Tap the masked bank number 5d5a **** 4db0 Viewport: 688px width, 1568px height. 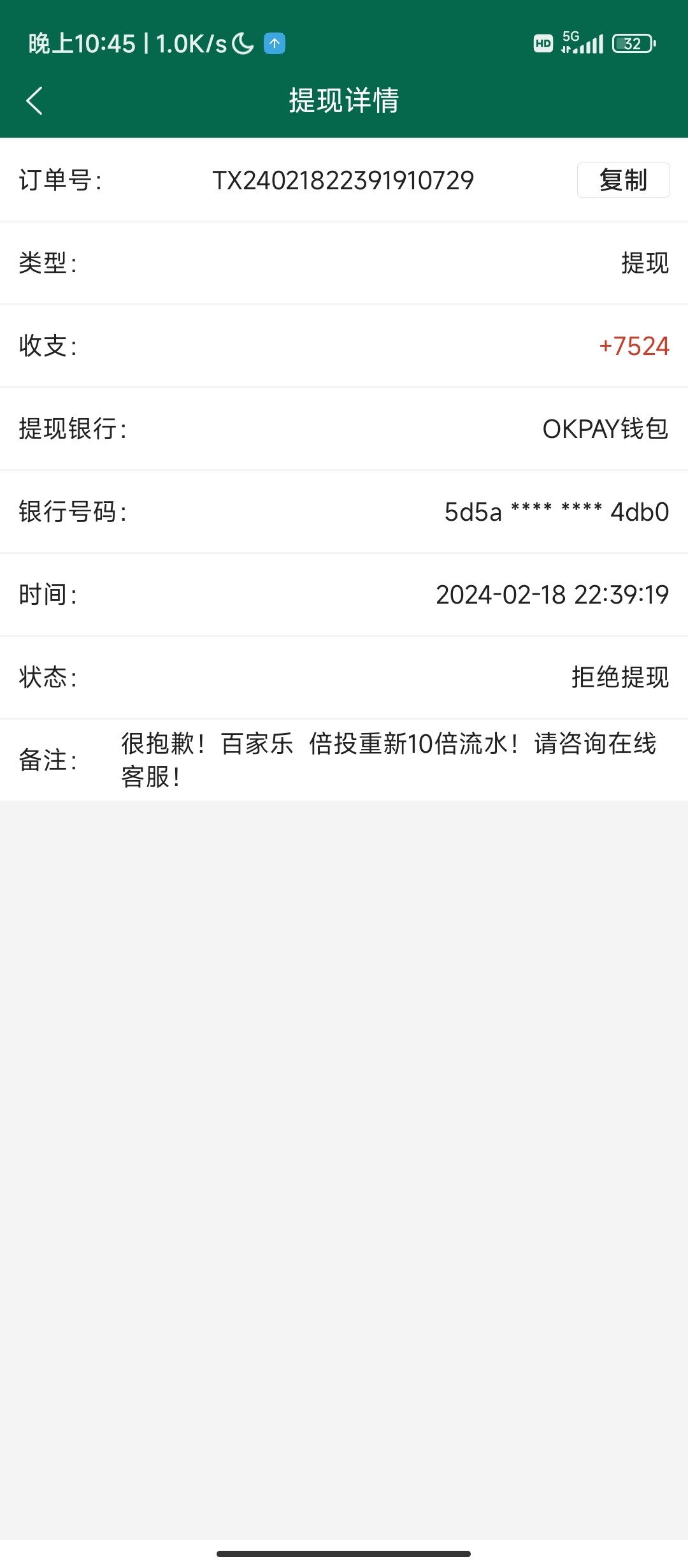click(x=554, y=512)
